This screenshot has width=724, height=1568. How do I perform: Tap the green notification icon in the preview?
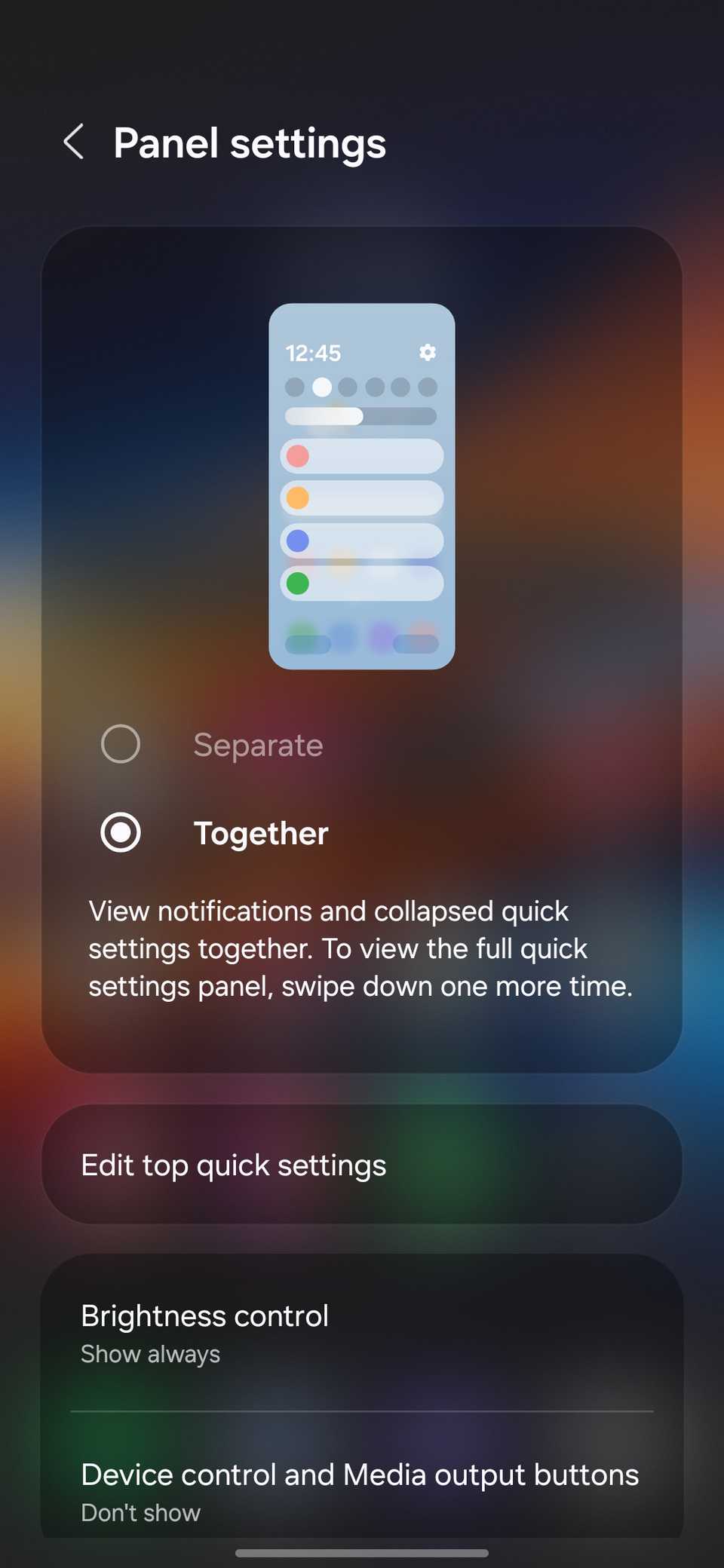click(x=299, y=583)
